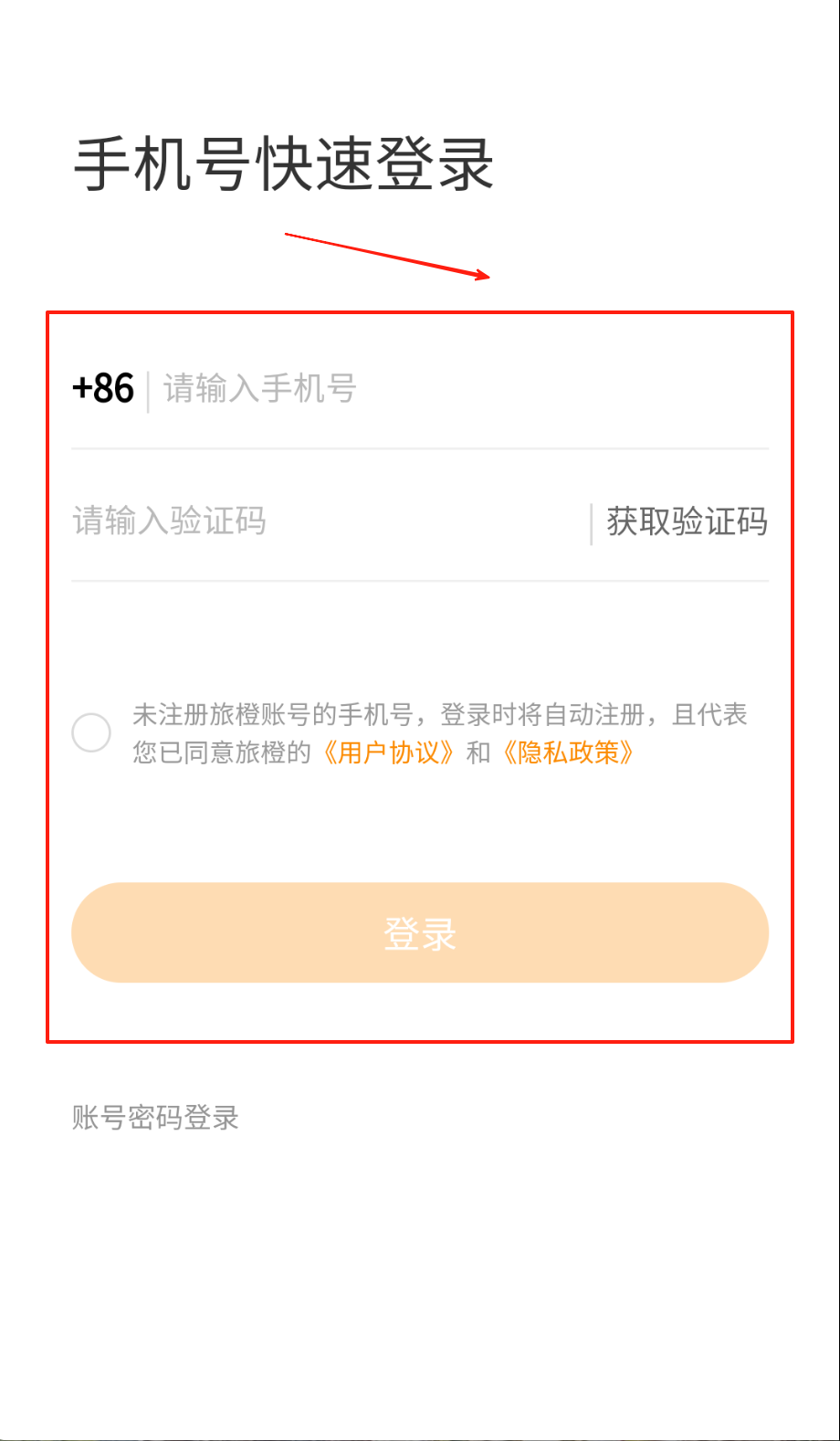Open the 《用户协议》 link

(x=389, y=753)
